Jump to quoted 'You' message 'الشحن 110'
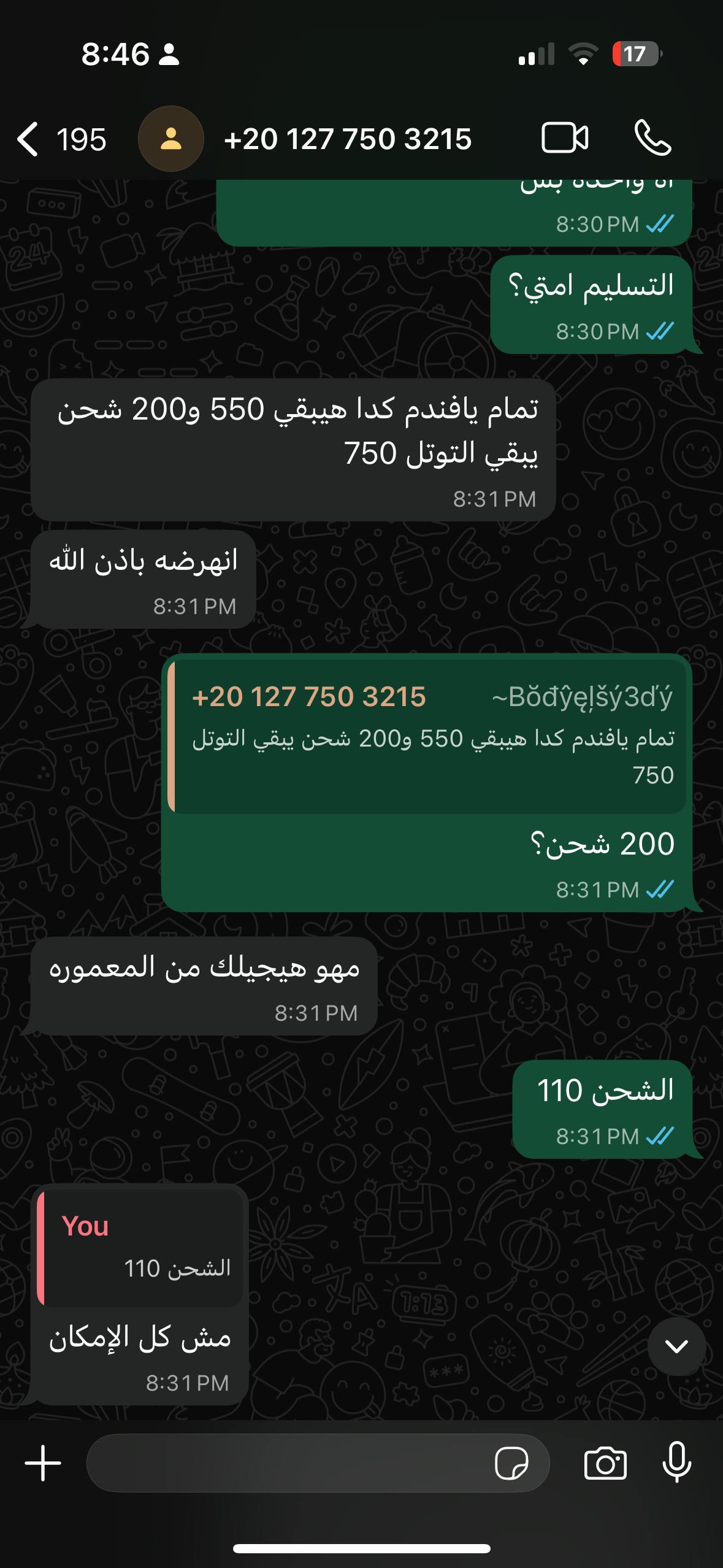This screenshot has height=1568, width=723. 140,1247
